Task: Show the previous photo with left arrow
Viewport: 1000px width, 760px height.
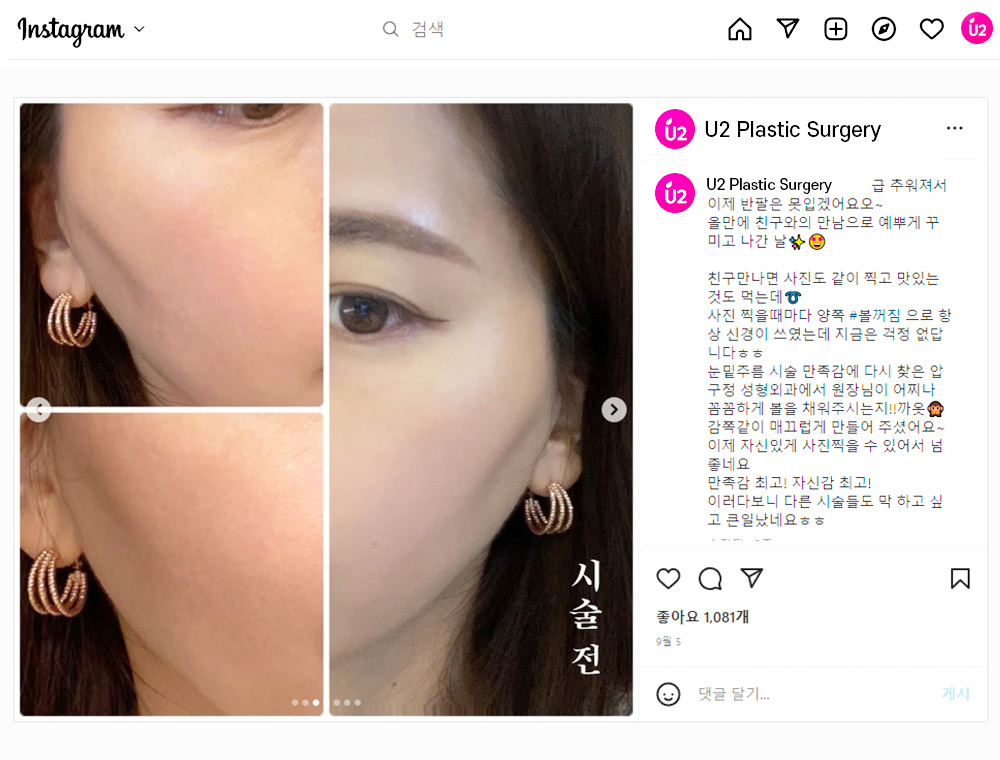Action: pyautogui.click(x=38, y=409)
